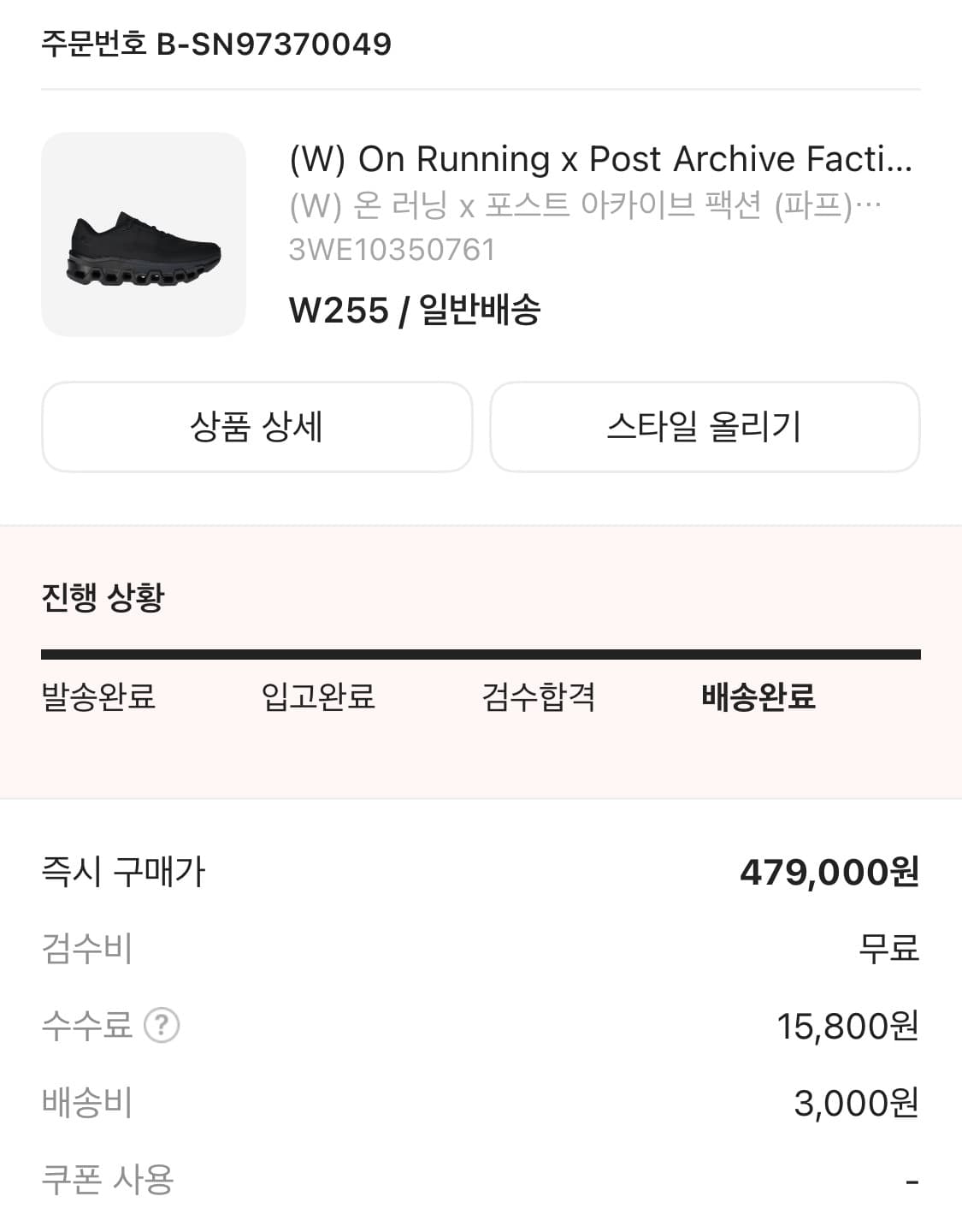The width and height of the screenshot is (962, 1232).
Task: Click the Korean product subtitle text
Action: [x=587, y=203]
